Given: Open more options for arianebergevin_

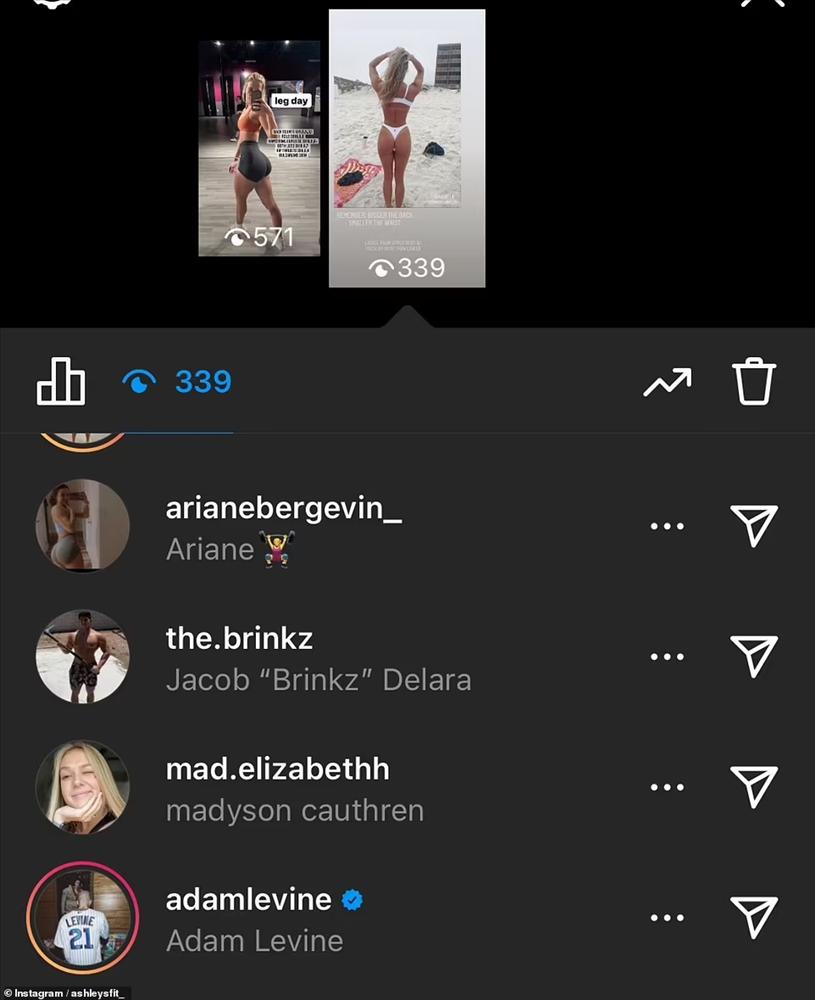Looking at the screenshot, I should pos(667,526).
